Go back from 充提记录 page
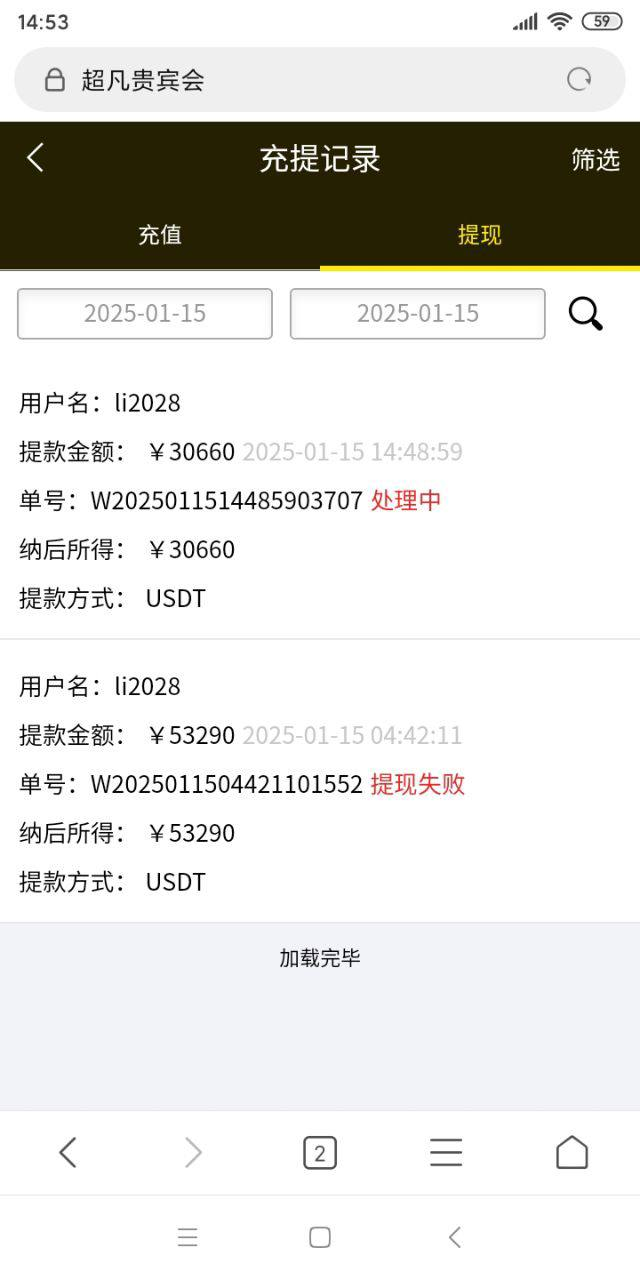 tap(36, 158)
